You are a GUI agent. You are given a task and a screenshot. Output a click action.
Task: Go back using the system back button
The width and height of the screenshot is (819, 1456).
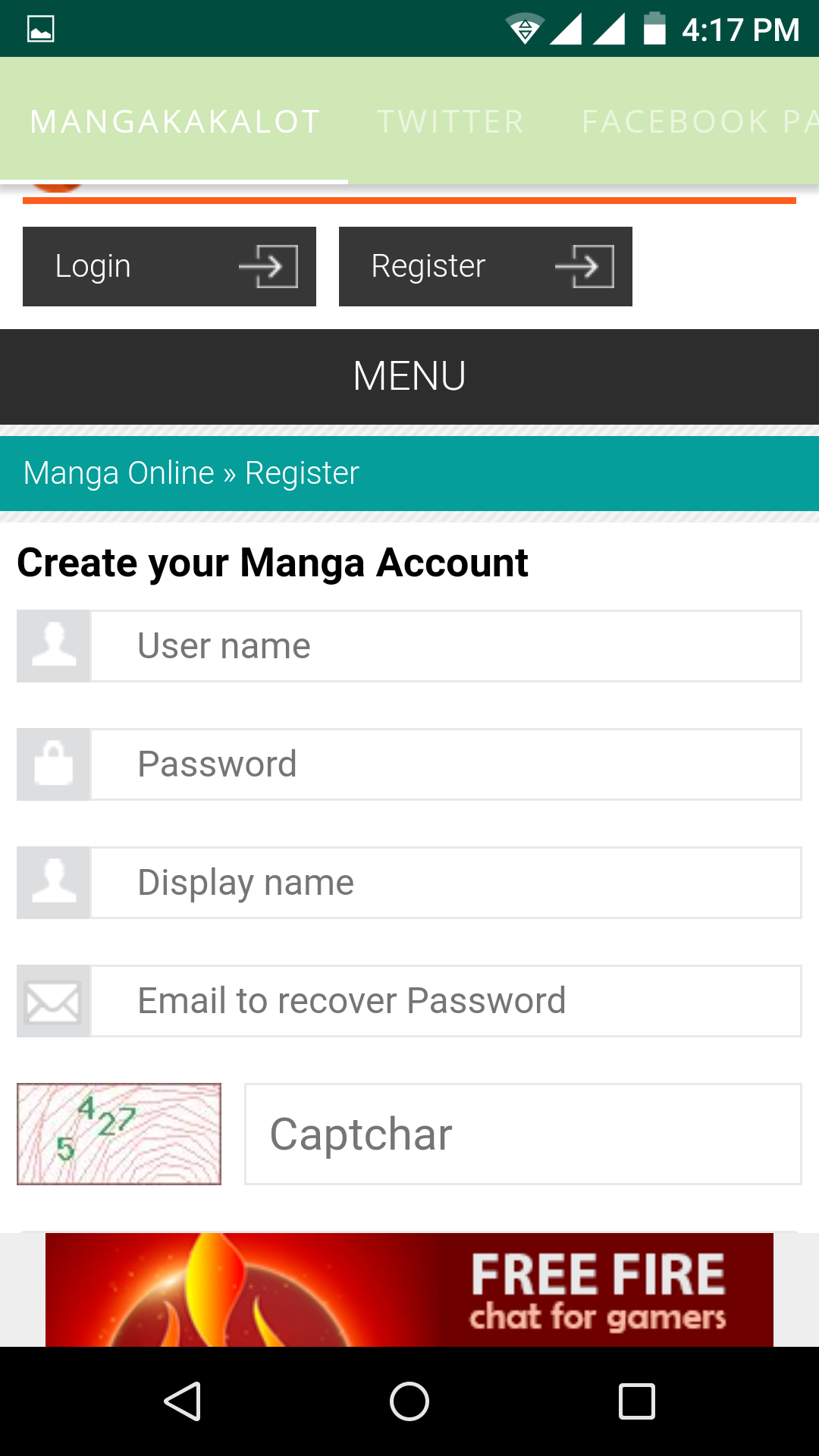click(182, 1401)
